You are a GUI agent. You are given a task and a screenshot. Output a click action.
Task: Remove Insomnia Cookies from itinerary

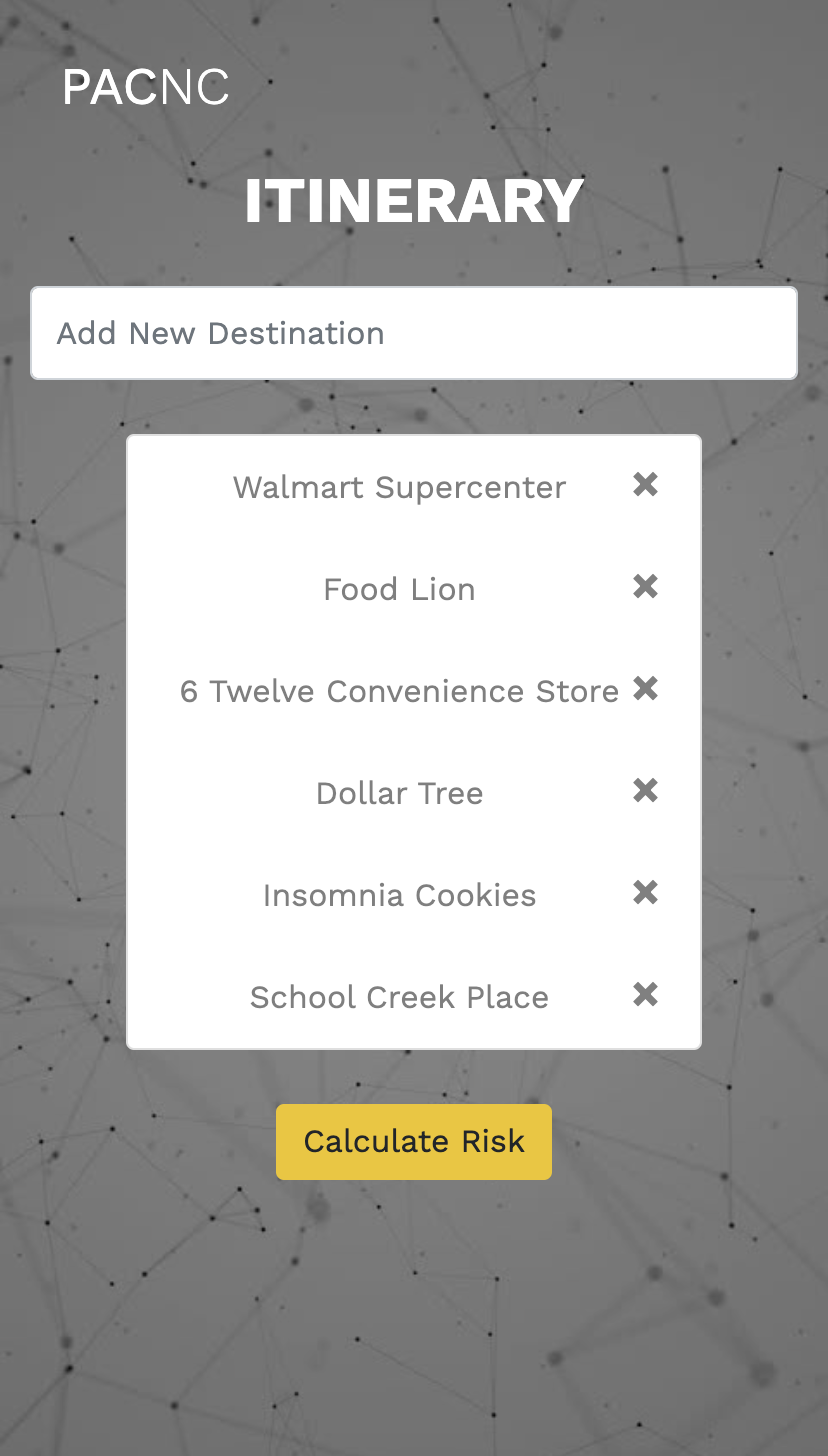click(x=646, y=893)
